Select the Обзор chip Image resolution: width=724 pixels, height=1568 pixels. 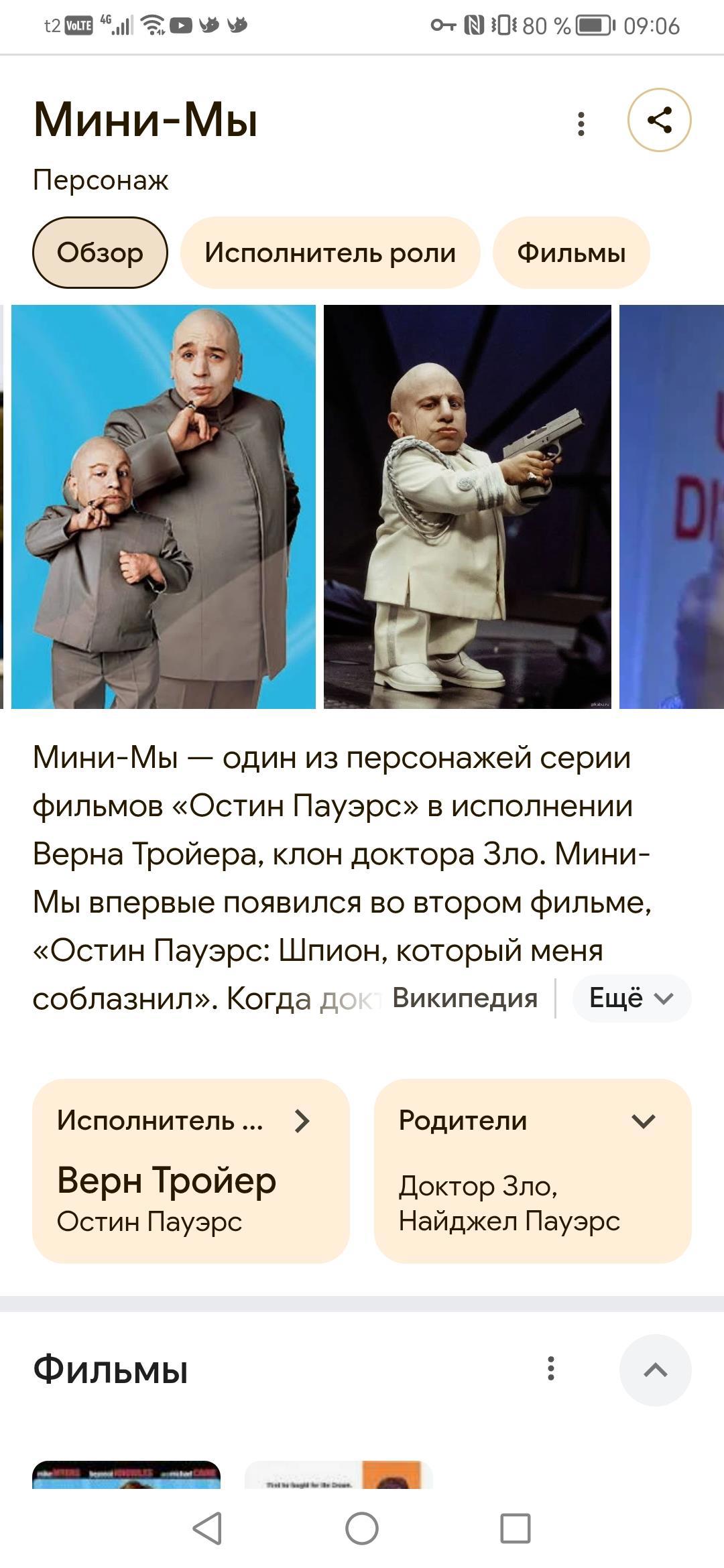click(x=100, y=253)
